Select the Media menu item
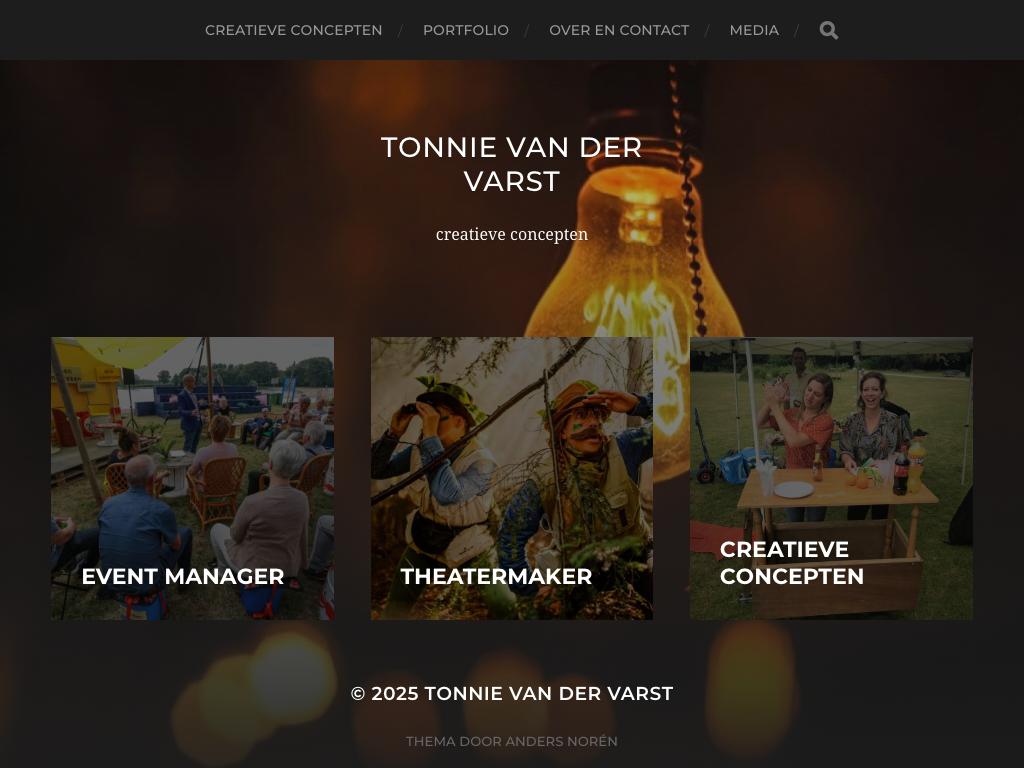 pos(753,30)
